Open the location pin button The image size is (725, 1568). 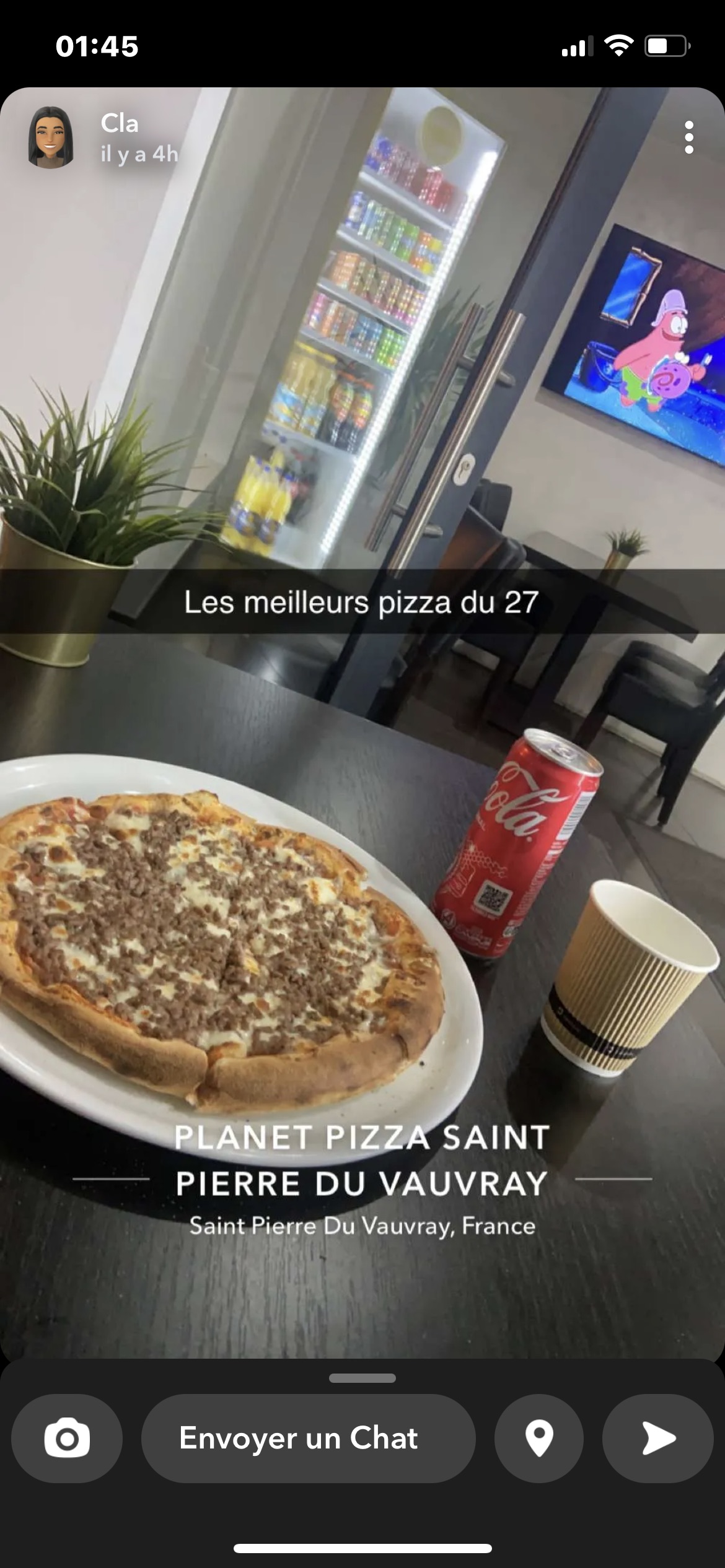tap(538, 1438)
